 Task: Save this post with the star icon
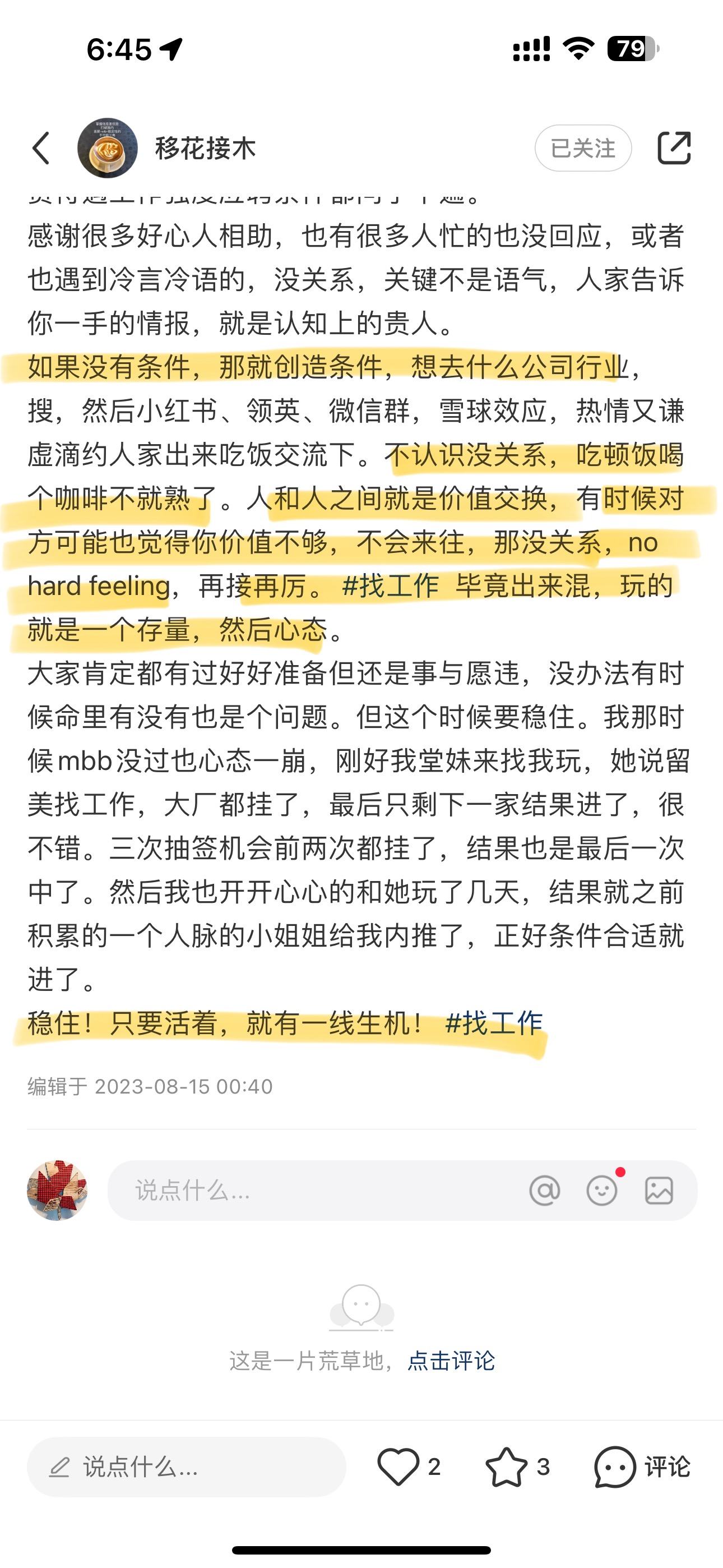(x=506, y=1467)
